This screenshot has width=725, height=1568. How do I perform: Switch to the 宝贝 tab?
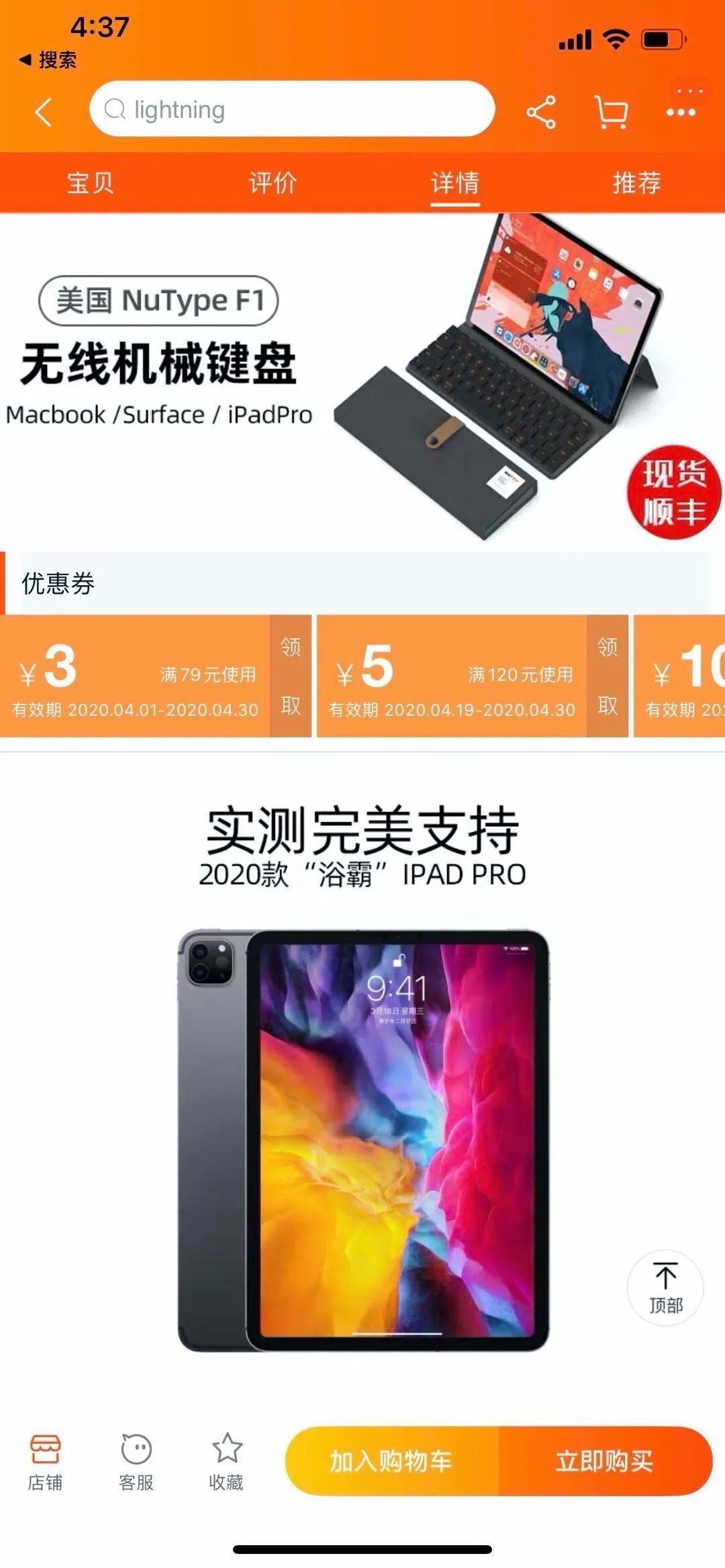[x=91, y=182]
